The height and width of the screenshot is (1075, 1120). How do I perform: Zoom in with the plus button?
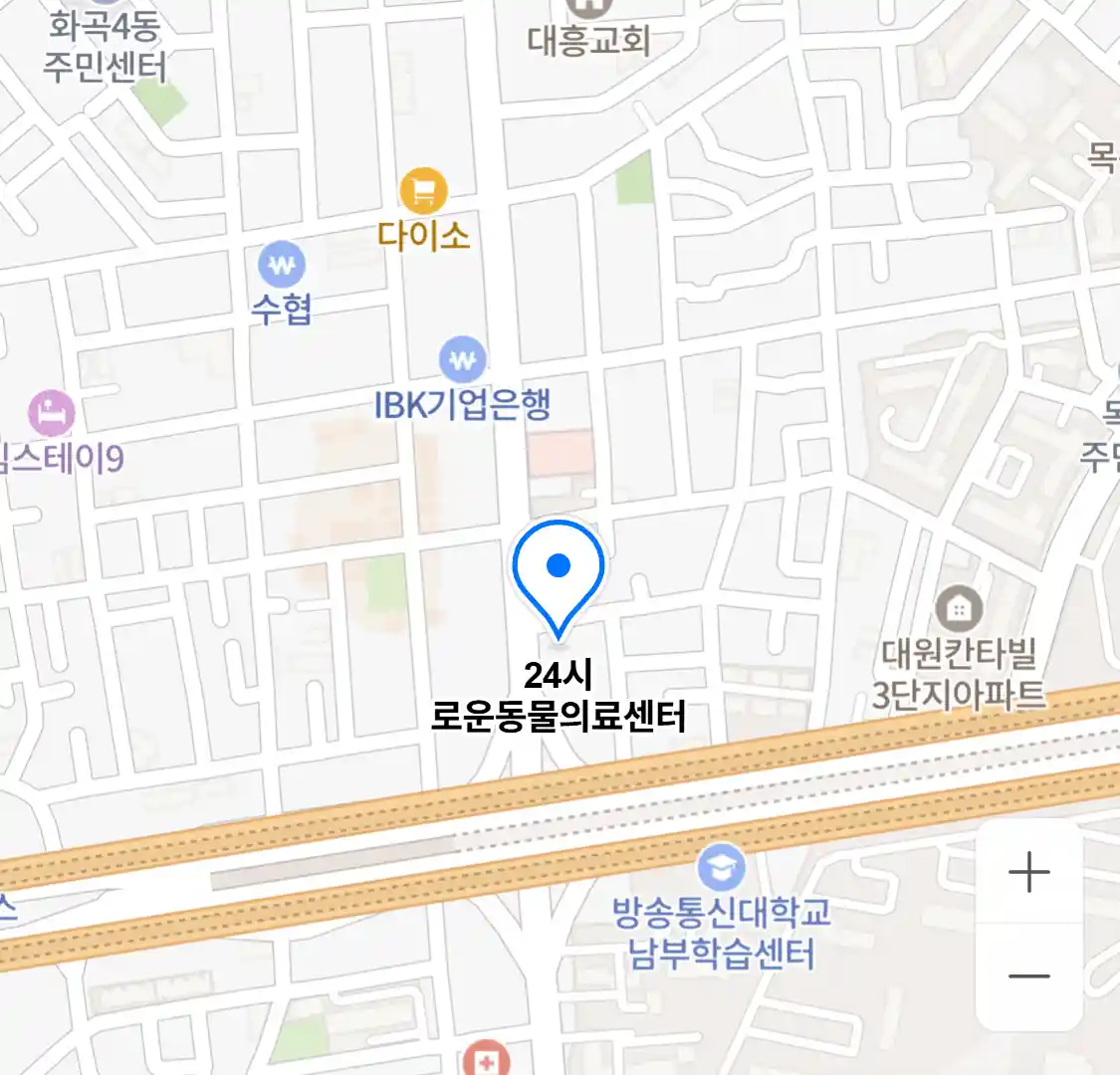click(1029, 873)
